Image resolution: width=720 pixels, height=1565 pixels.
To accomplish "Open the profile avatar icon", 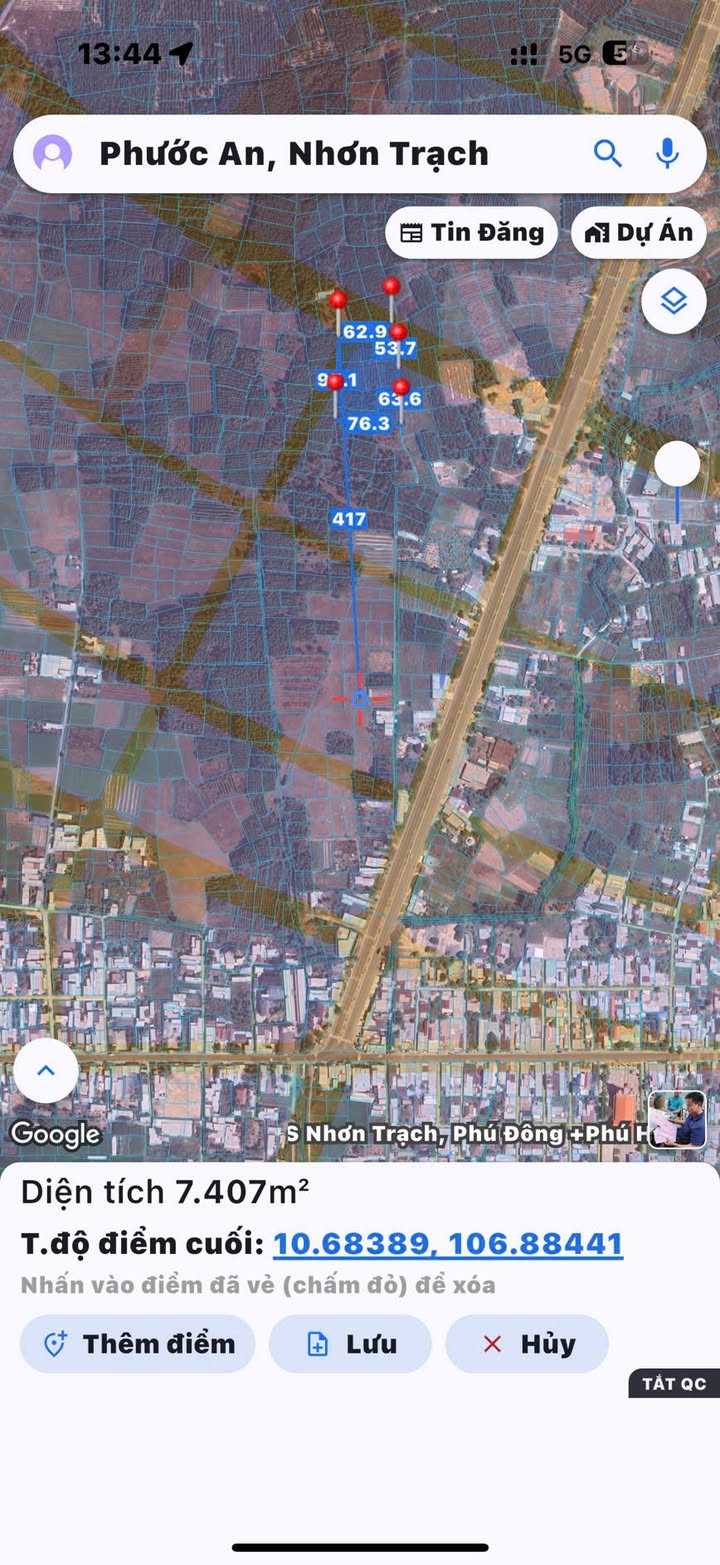I will tap(52, 154).
